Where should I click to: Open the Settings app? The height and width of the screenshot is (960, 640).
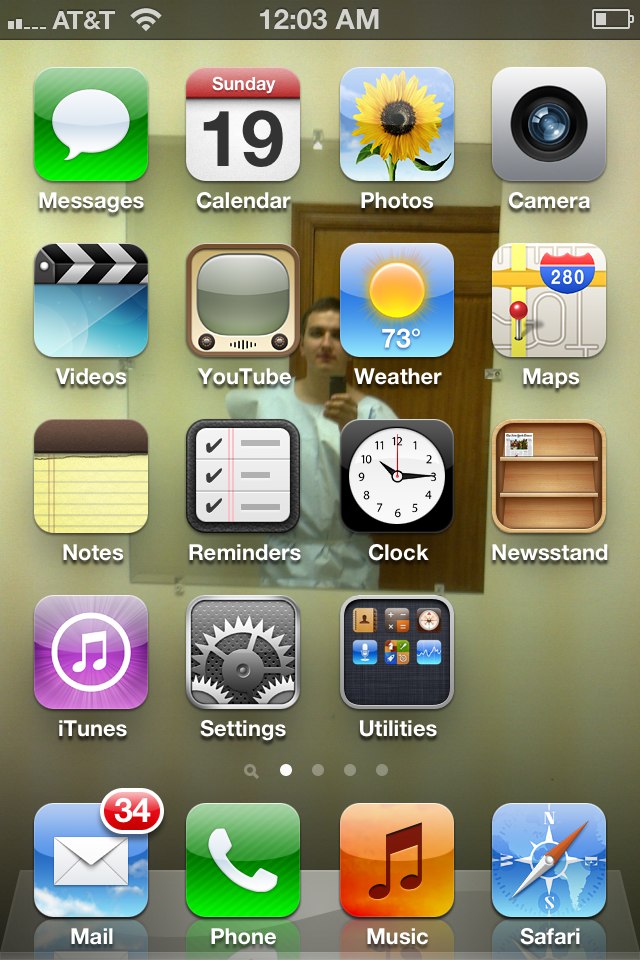point(243,653)
